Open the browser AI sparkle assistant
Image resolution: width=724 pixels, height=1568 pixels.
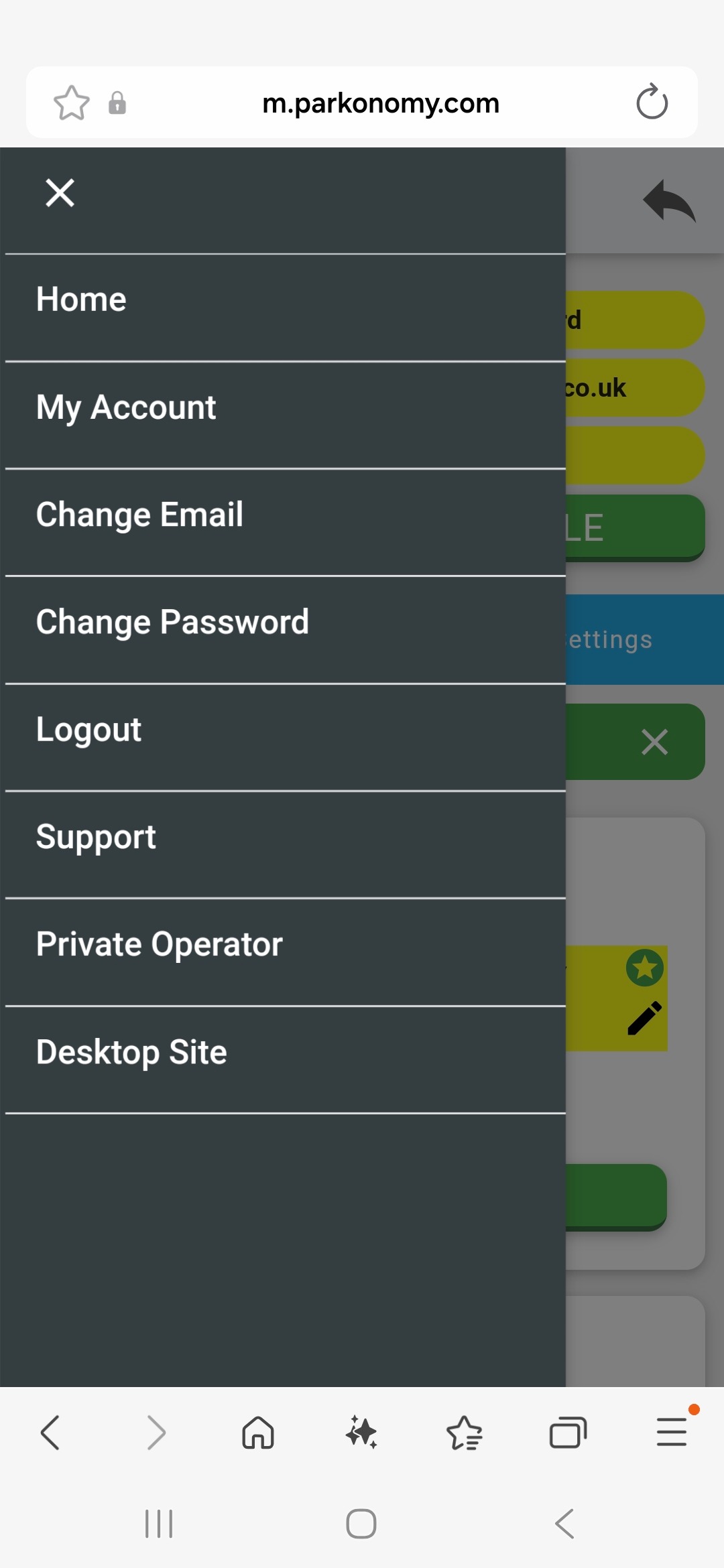click(x=361, y=1433)
